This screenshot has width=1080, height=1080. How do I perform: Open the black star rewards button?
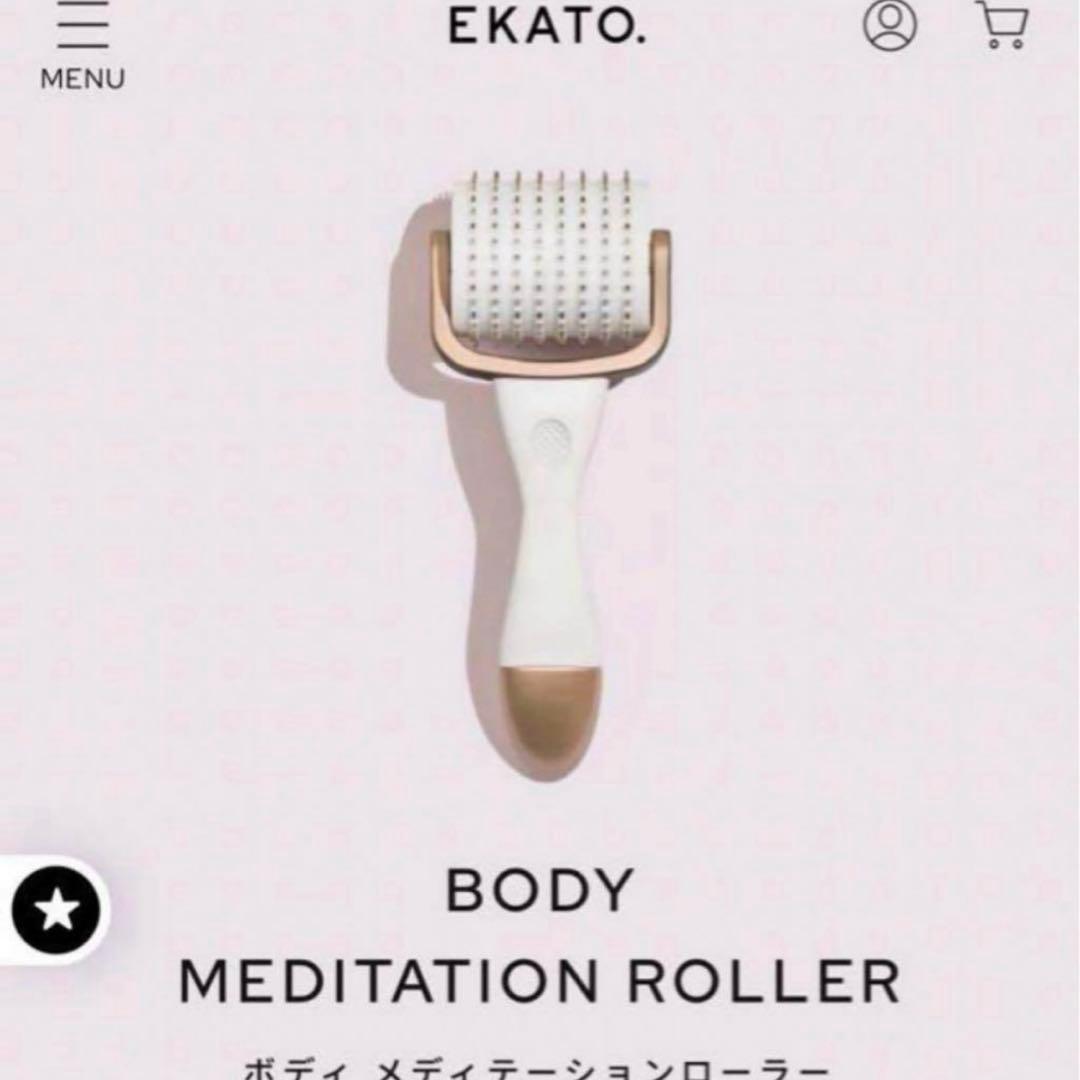click(55, 910)
